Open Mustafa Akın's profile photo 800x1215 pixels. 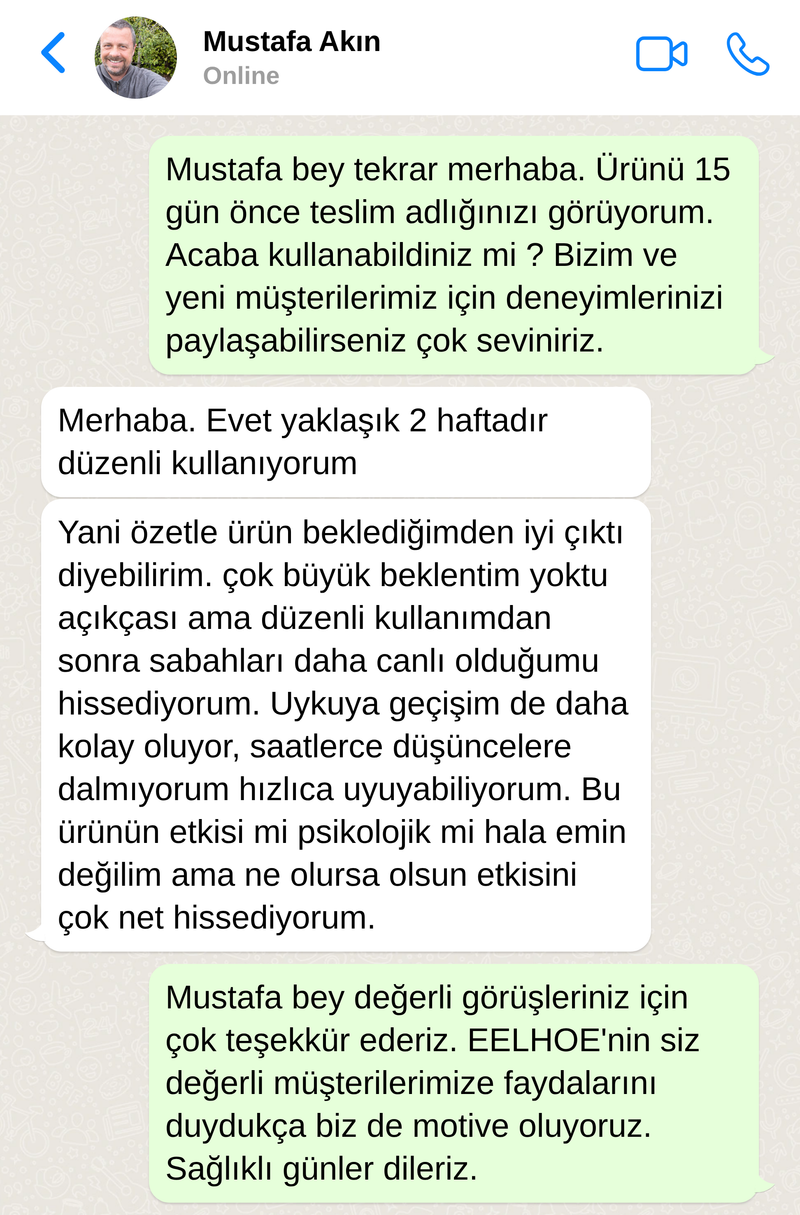pyautogui.click(x=136, y=57)
